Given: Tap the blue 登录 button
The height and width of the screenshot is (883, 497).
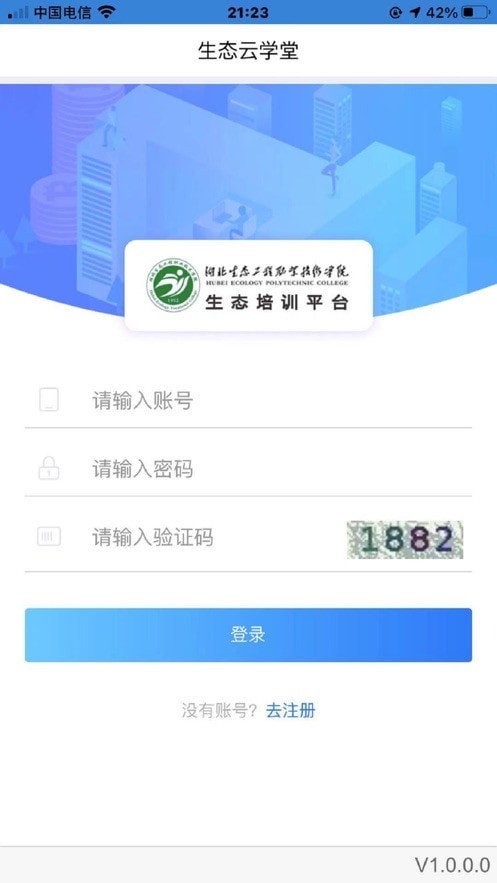Looking at the screenshot, I should pyautogui.click(x=248, y=635).
